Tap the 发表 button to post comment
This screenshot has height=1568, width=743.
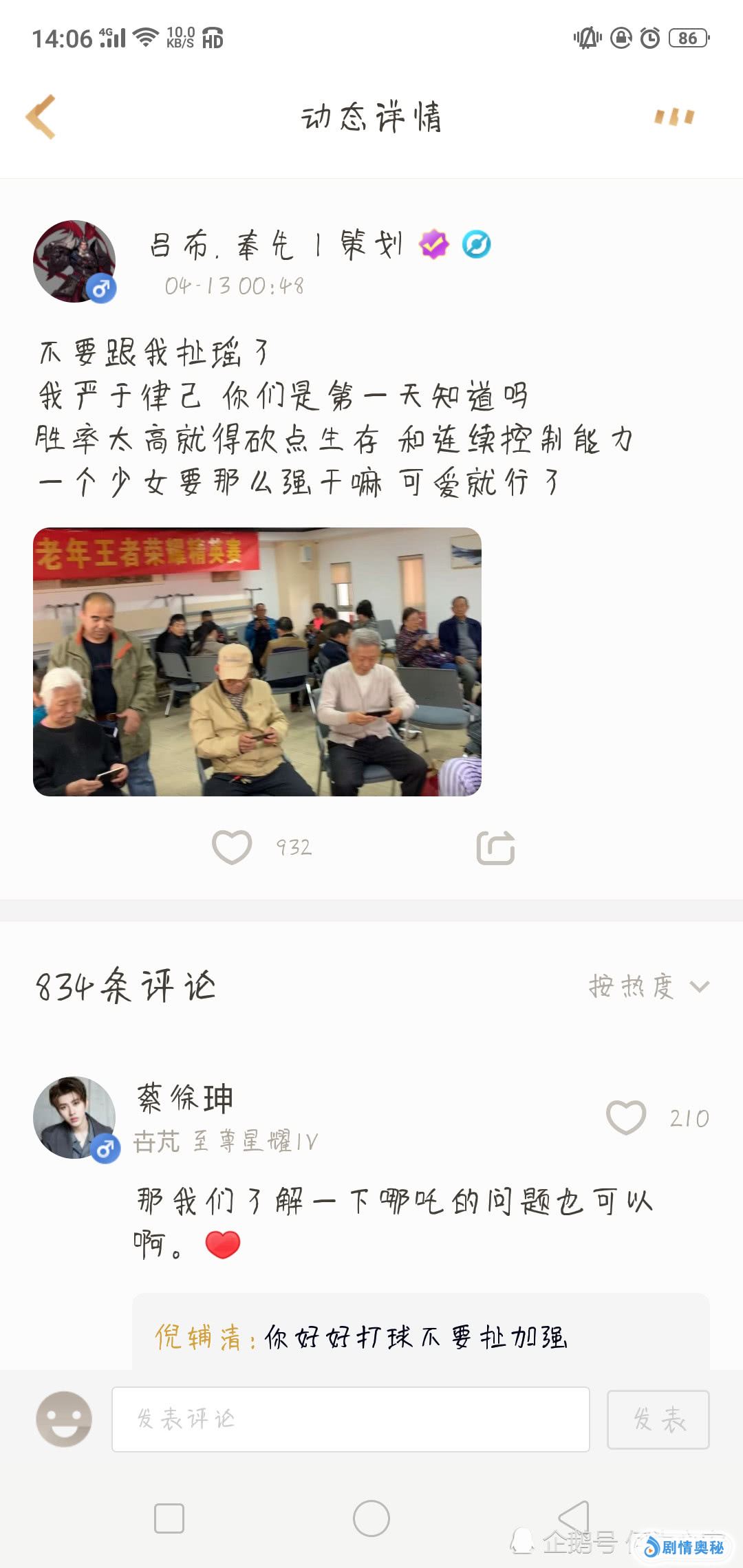(x=658, y=1419)
